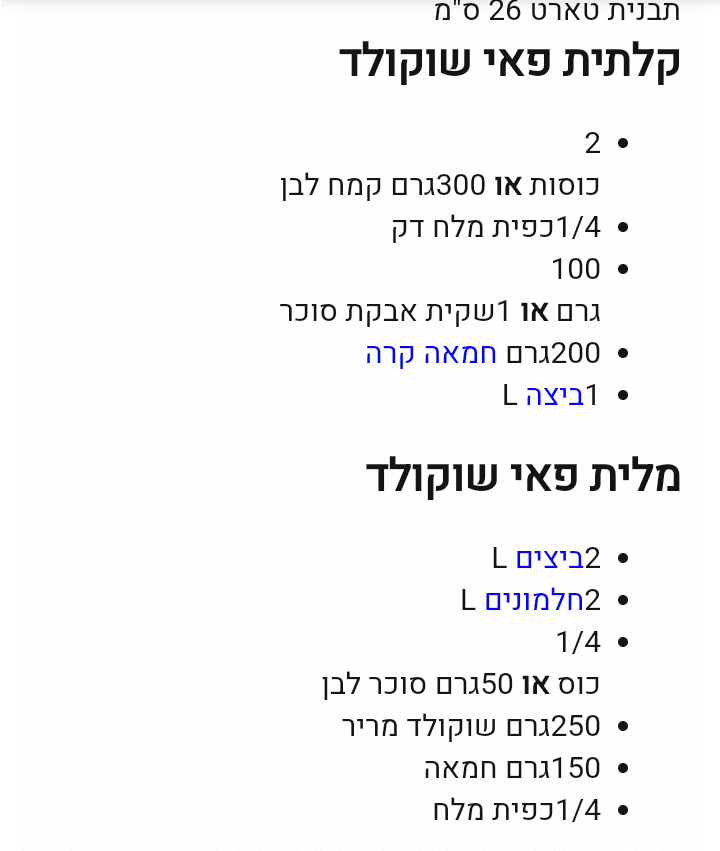Open the חמאה קרה (cold butter) link

430,353
